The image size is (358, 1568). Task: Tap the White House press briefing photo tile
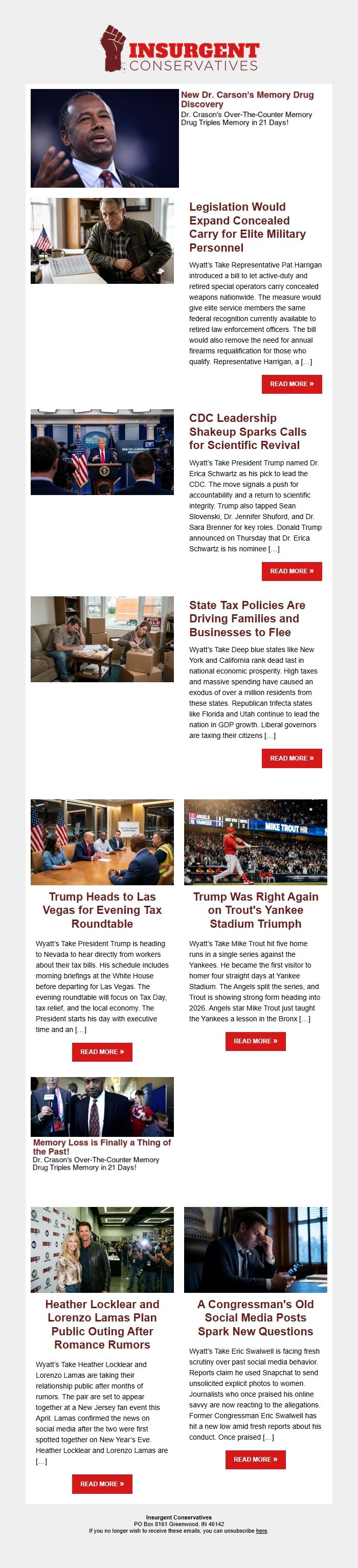point(102,452)
